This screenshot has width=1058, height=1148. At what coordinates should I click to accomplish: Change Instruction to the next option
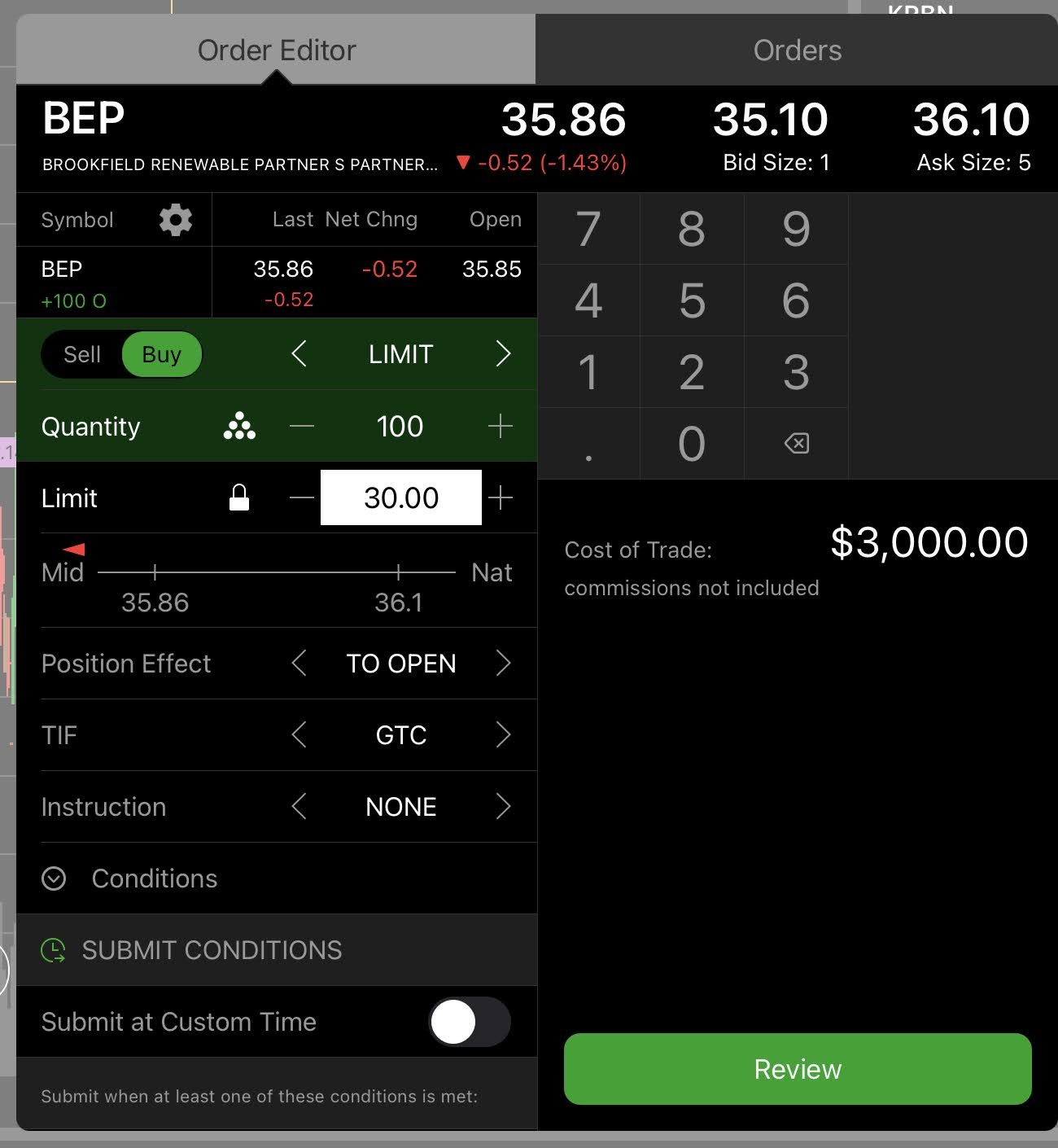503,807
